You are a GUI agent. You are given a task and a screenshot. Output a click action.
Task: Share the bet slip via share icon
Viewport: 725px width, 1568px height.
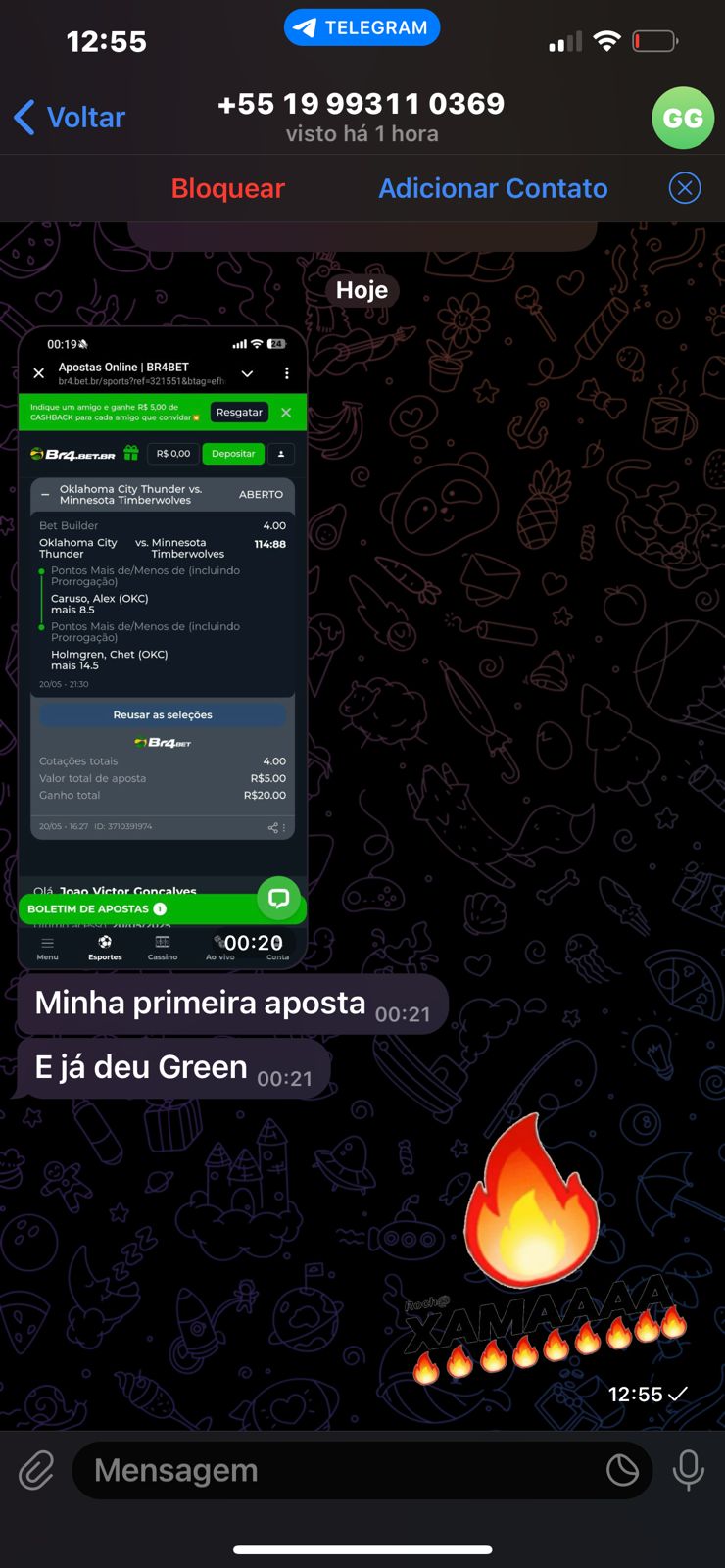275,826
